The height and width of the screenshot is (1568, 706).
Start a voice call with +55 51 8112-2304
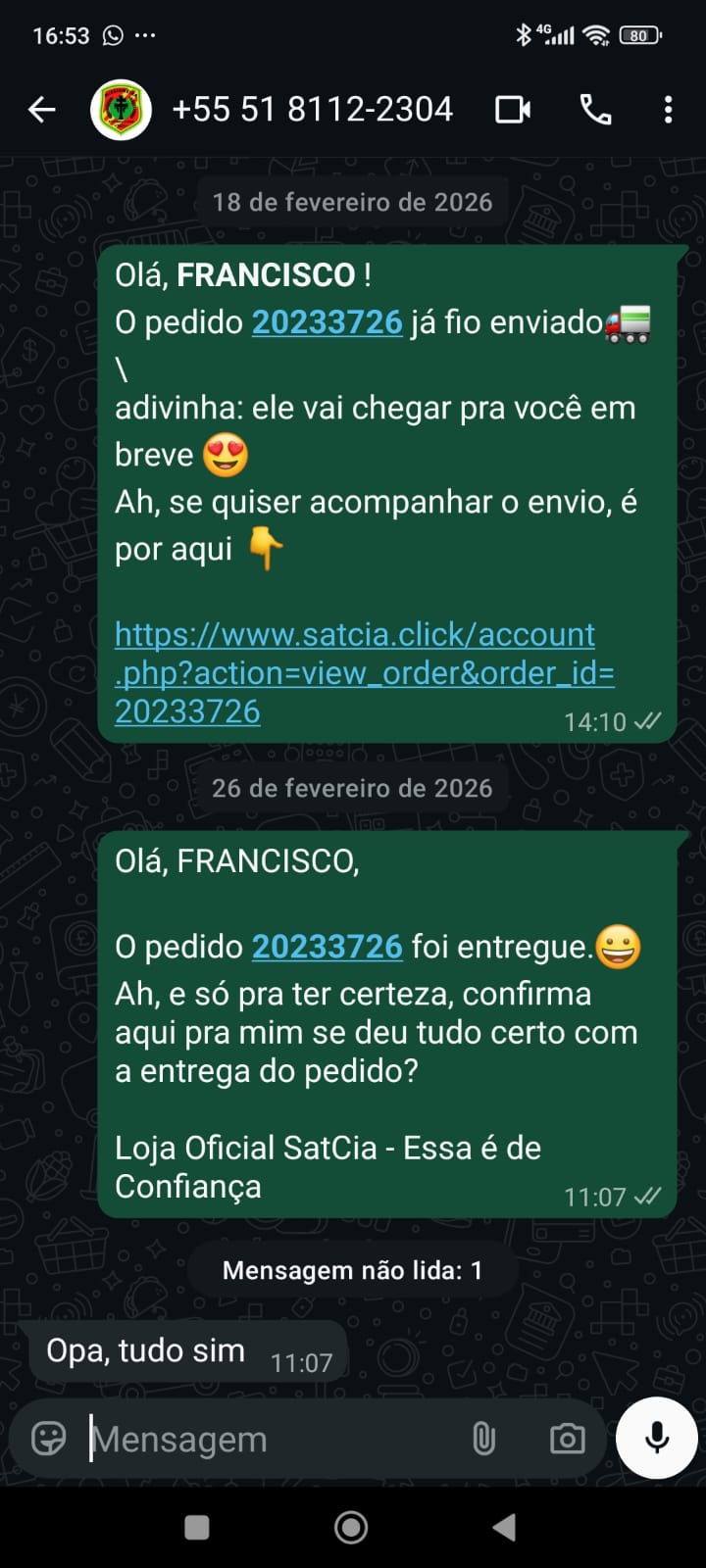(x=595, y=110)
